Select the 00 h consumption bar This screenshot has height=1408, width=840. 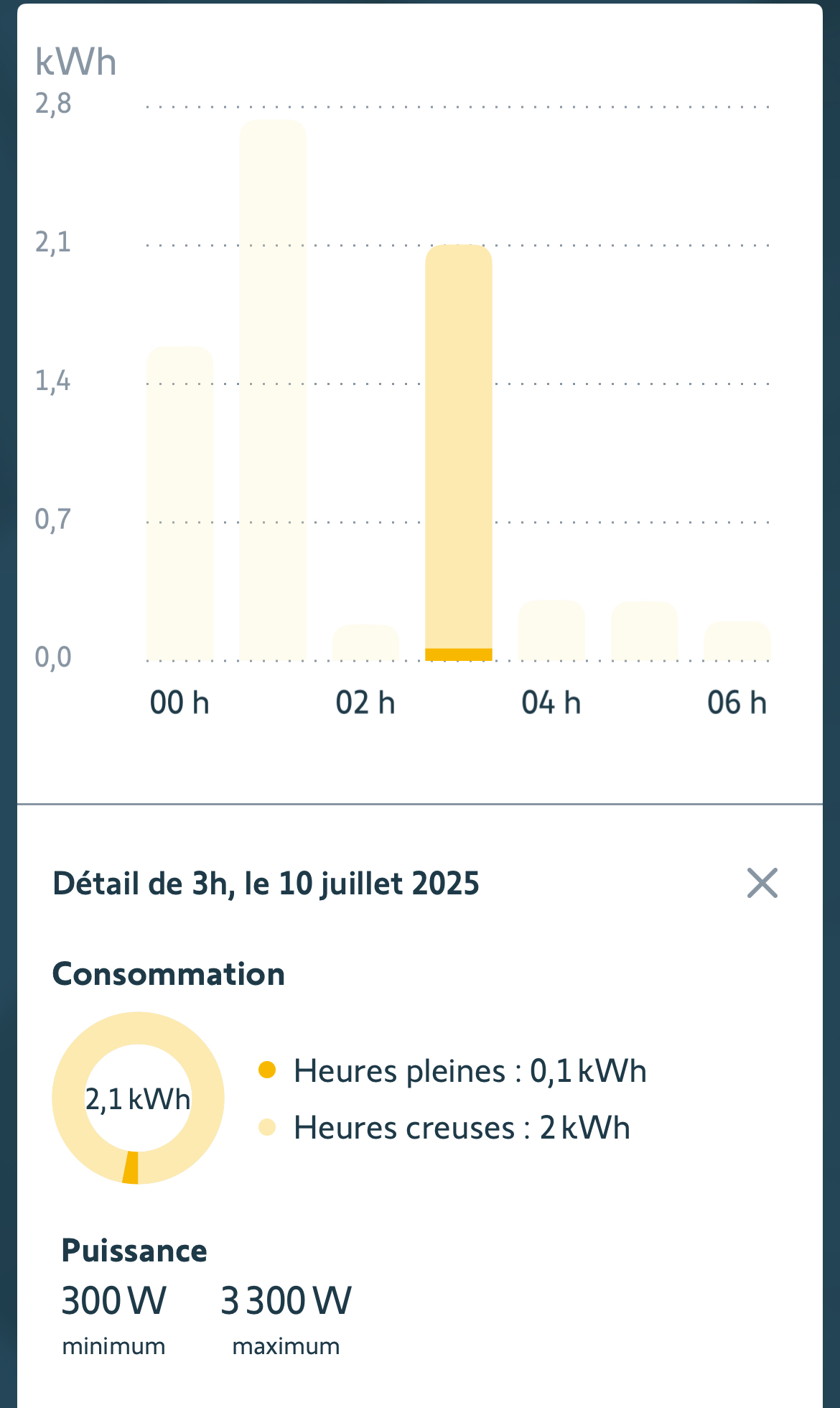pyautogui.click(x=180, y=504)
